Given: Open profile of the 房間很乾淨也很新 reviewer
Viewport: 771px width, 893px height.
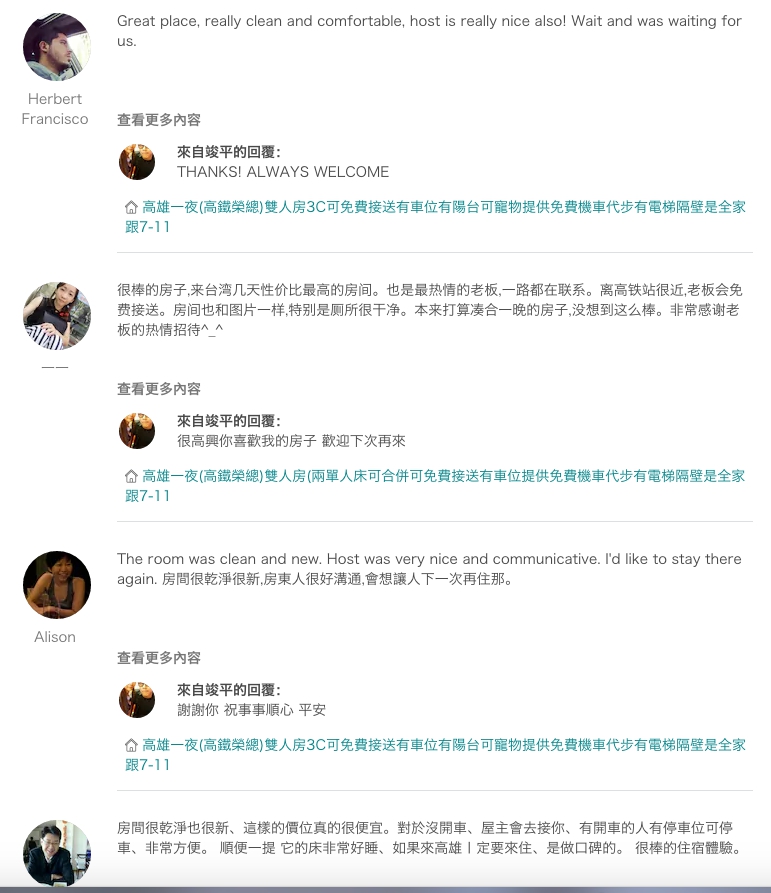Looking at the screenshot, I should 57,853.
